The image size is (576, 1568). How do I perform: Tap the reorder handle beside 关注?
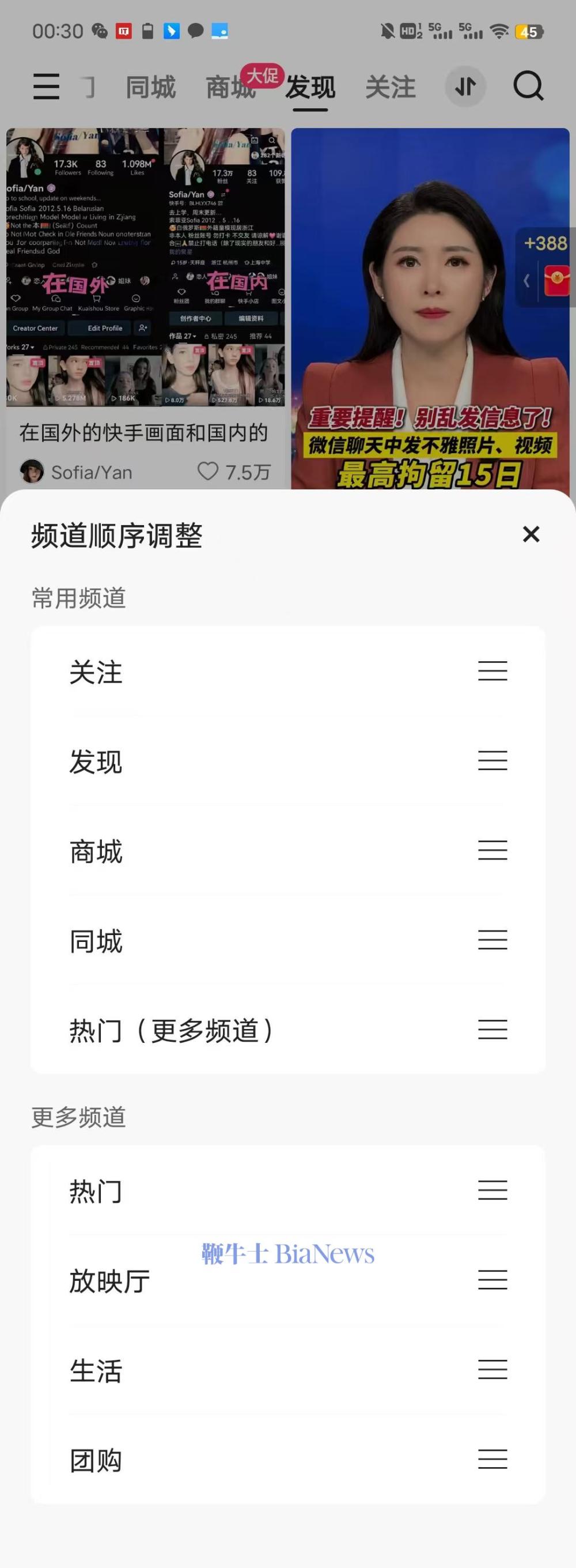tap(492, 671)
